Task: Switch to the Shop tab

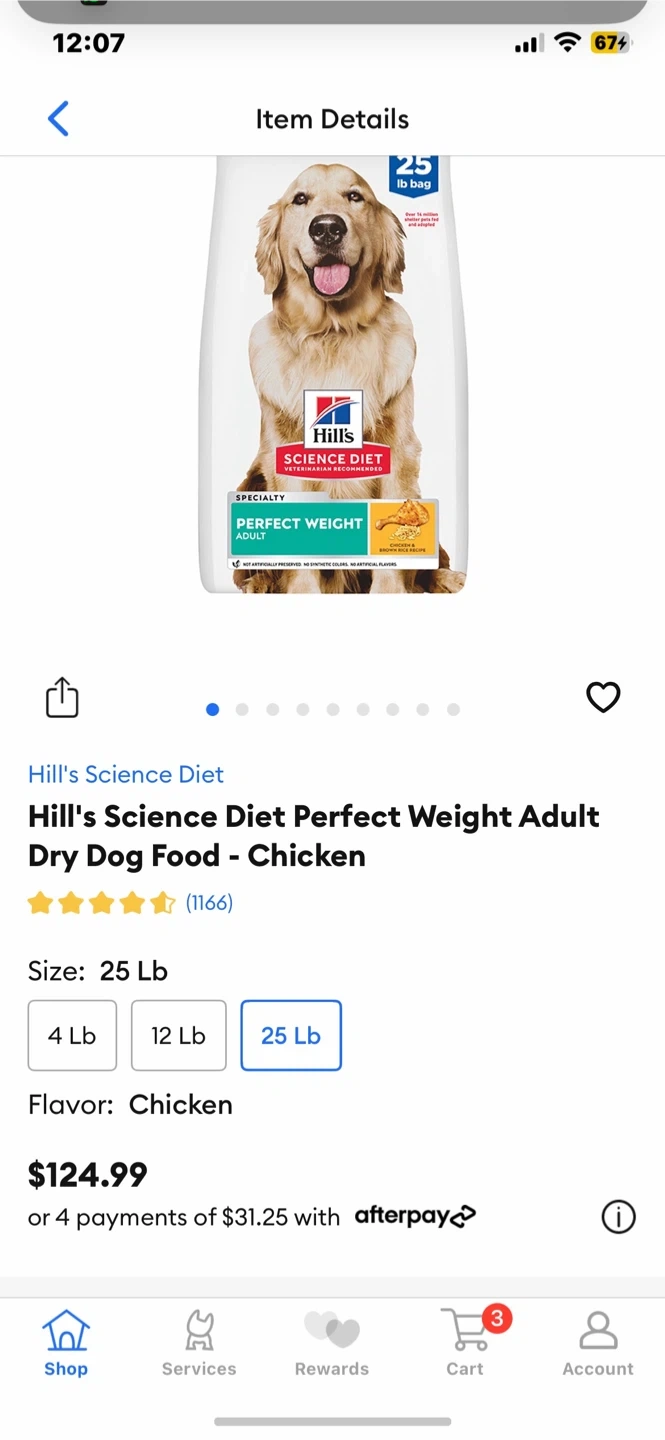Action: point(66,1343)
